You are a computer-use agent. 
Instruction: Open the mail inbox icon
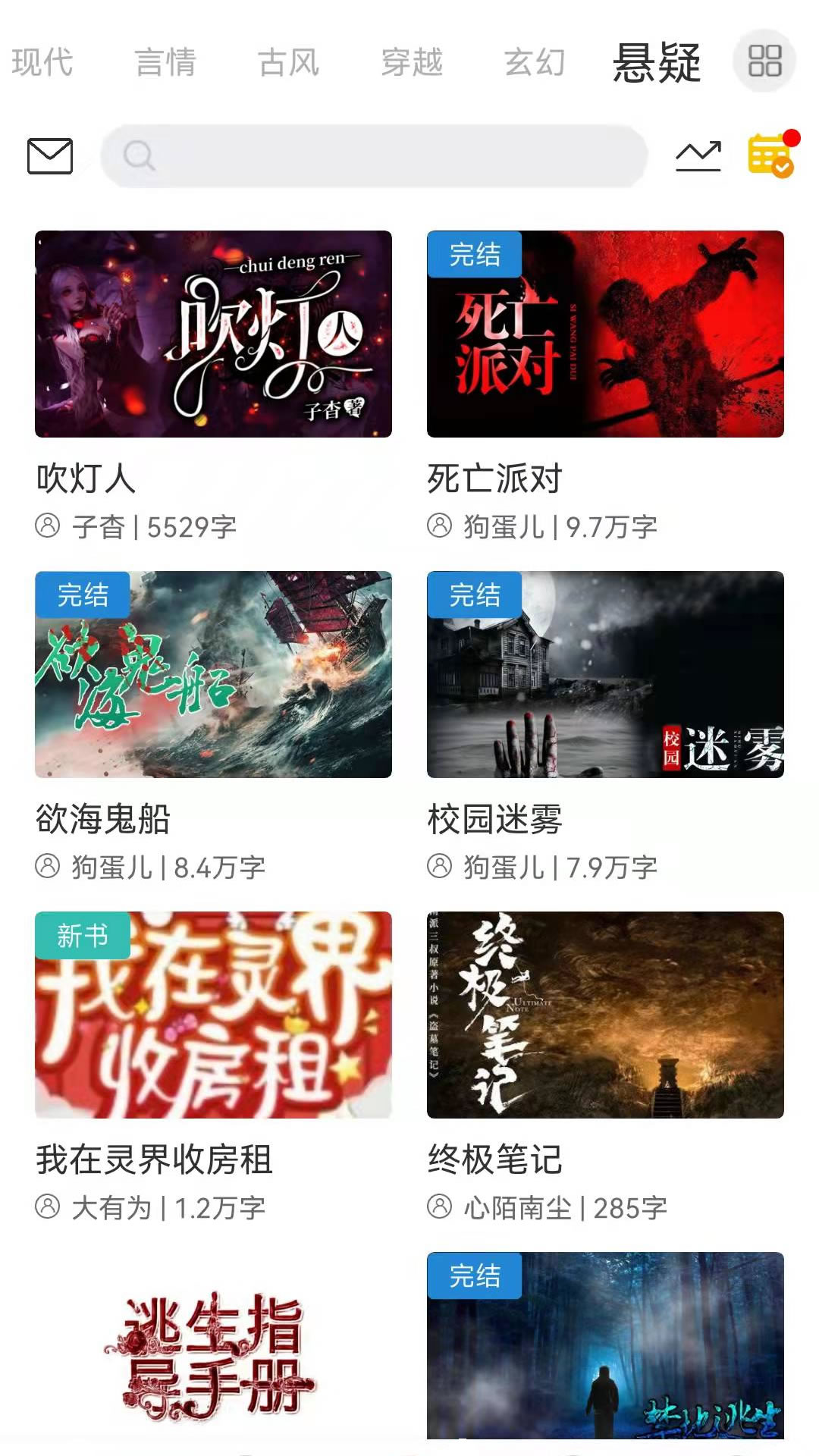pyautogui.click(x=50, y=156)
